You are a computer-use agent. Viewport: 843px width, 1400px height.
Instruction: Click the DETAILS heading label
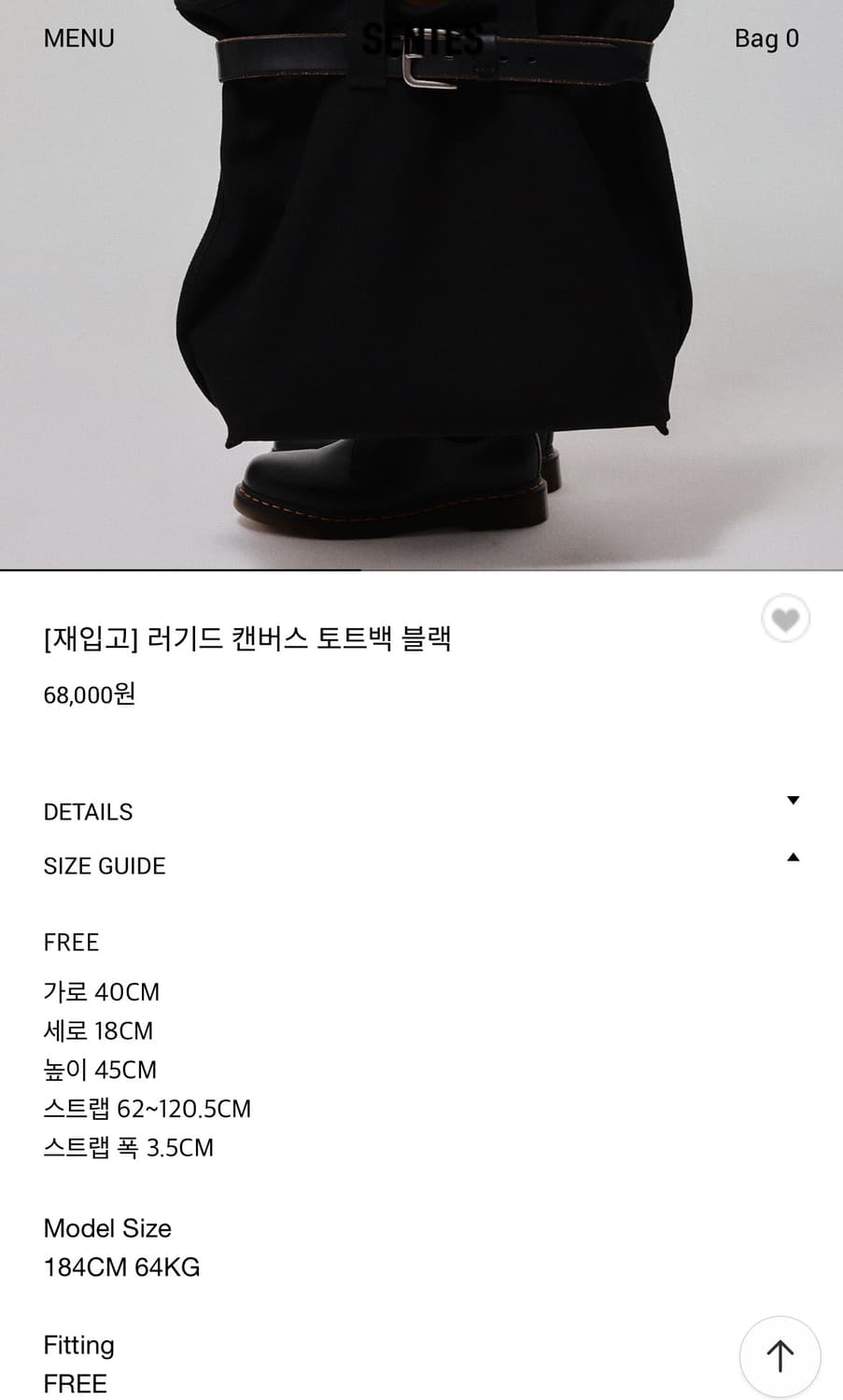pos(87,811)
